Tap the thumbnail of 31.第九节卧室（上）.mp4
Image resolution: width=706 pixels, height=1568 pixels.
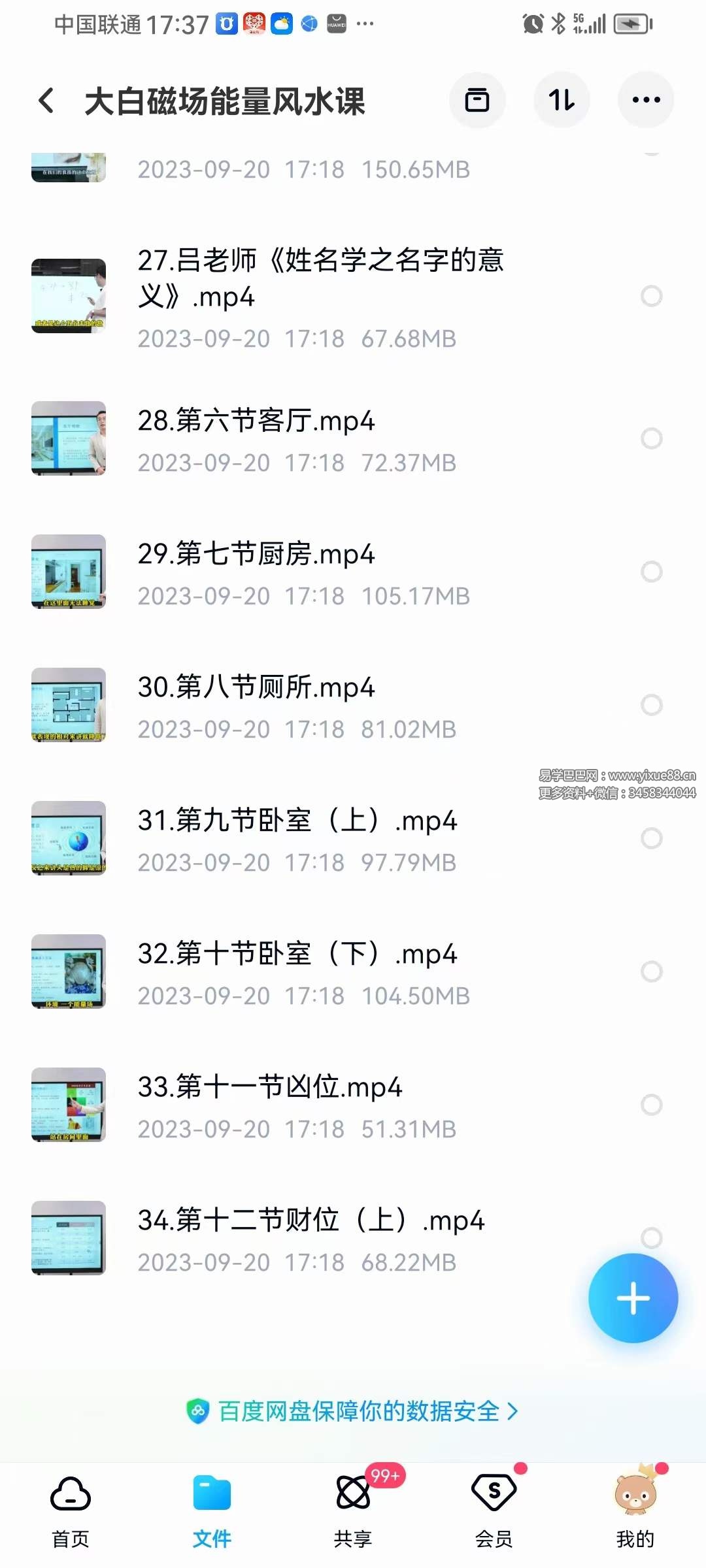coord(69,839)
